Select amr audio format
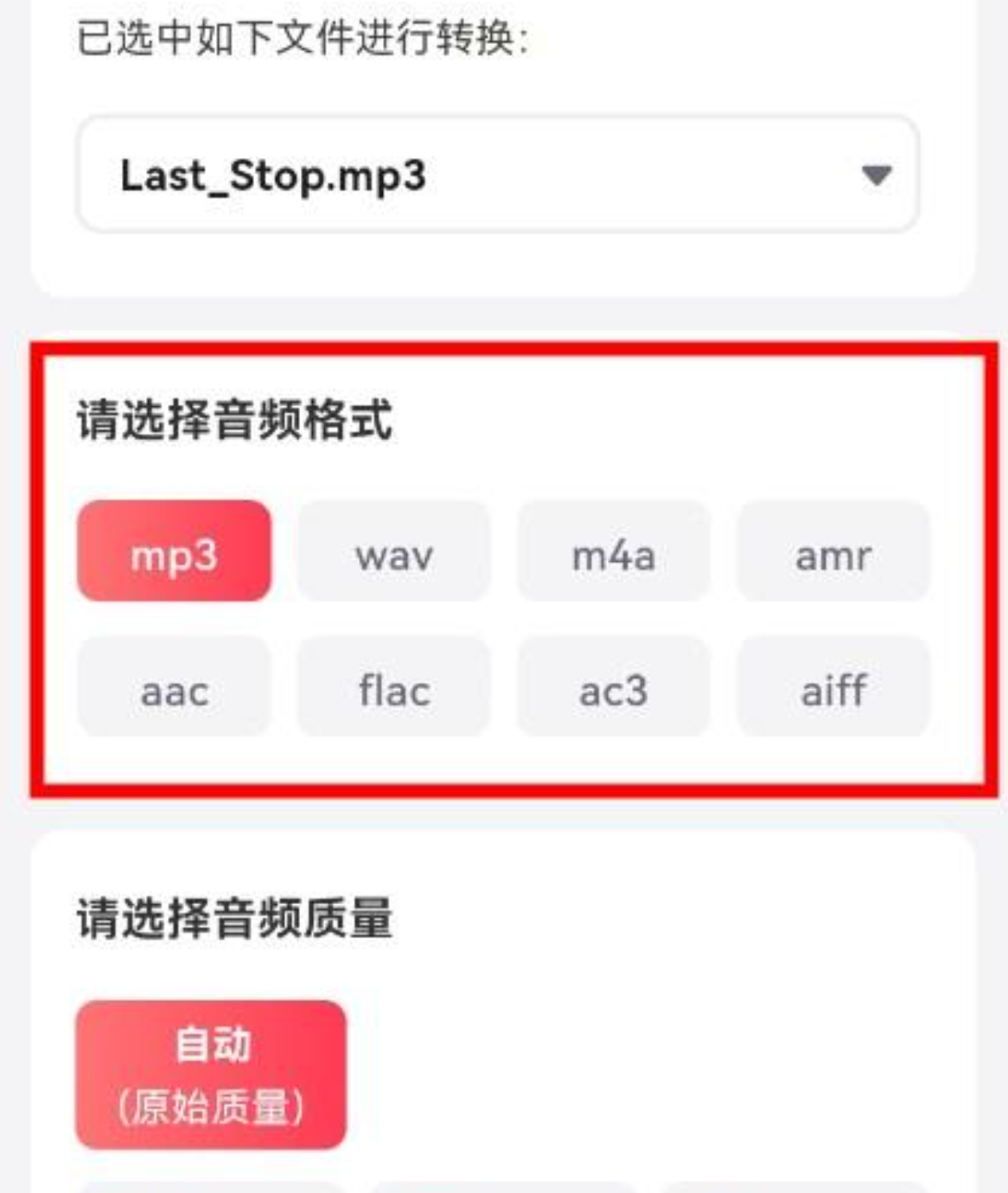This screenshot has height=1193, width=1008. click(833, 552)
